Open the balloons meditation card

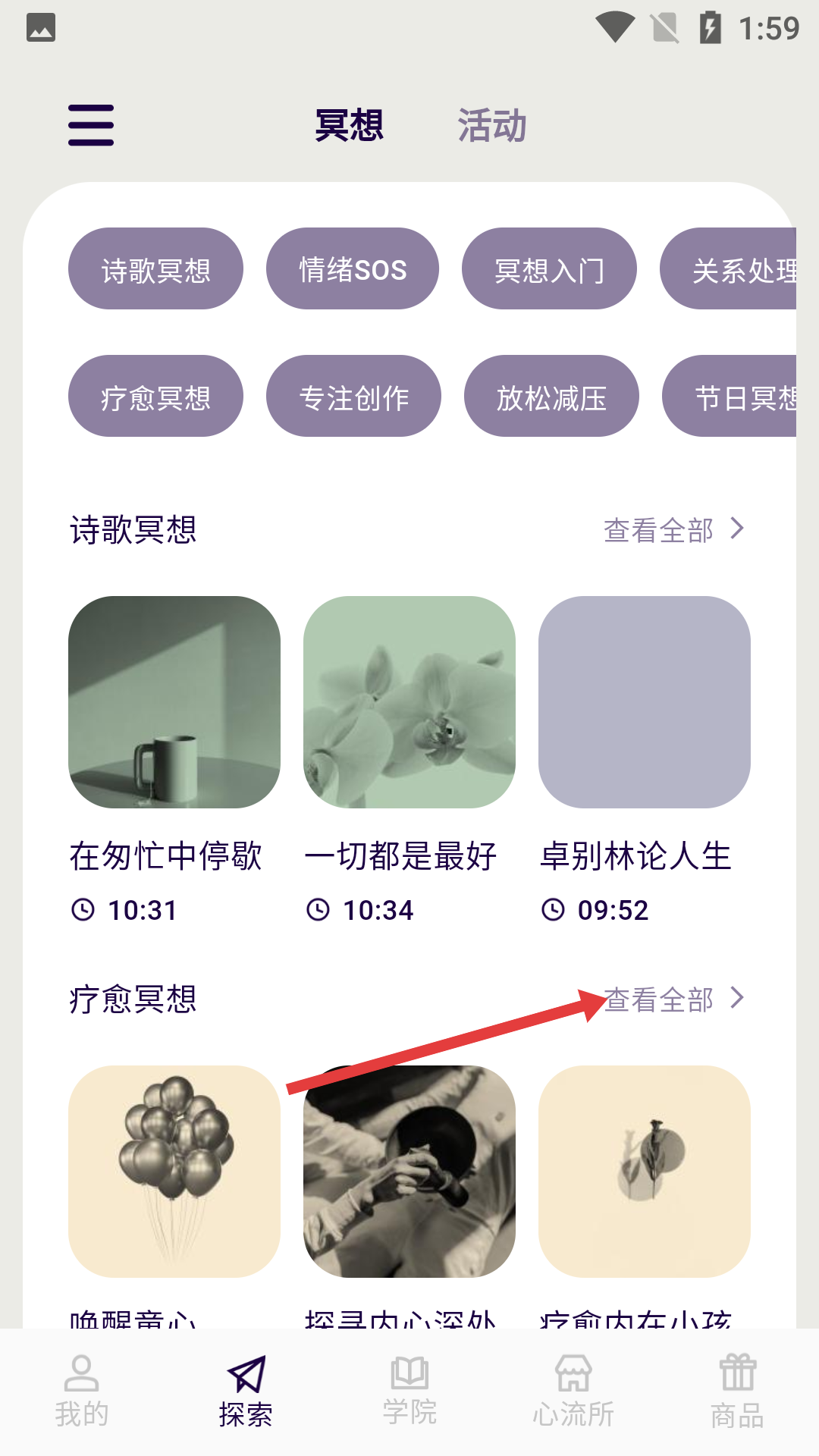coord(174,1172)
